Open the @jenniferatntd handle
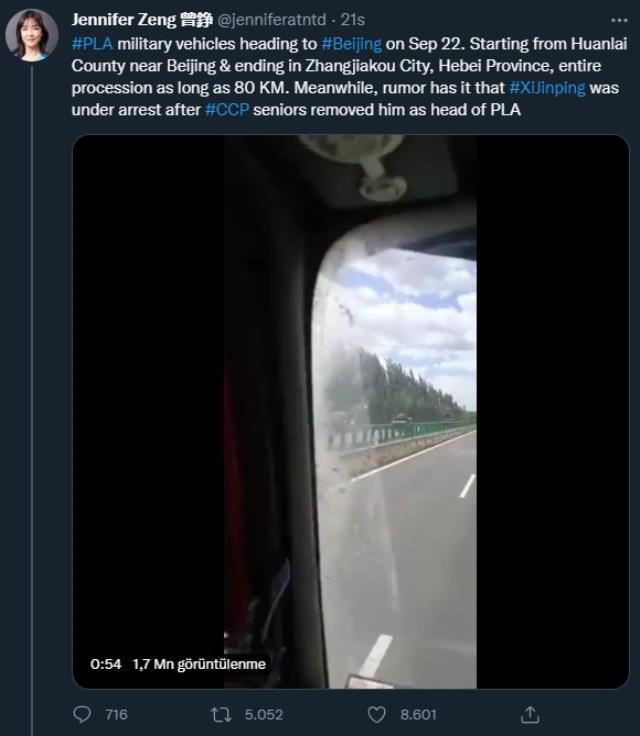This screenshot has width=640, height=736. (275, 19)
